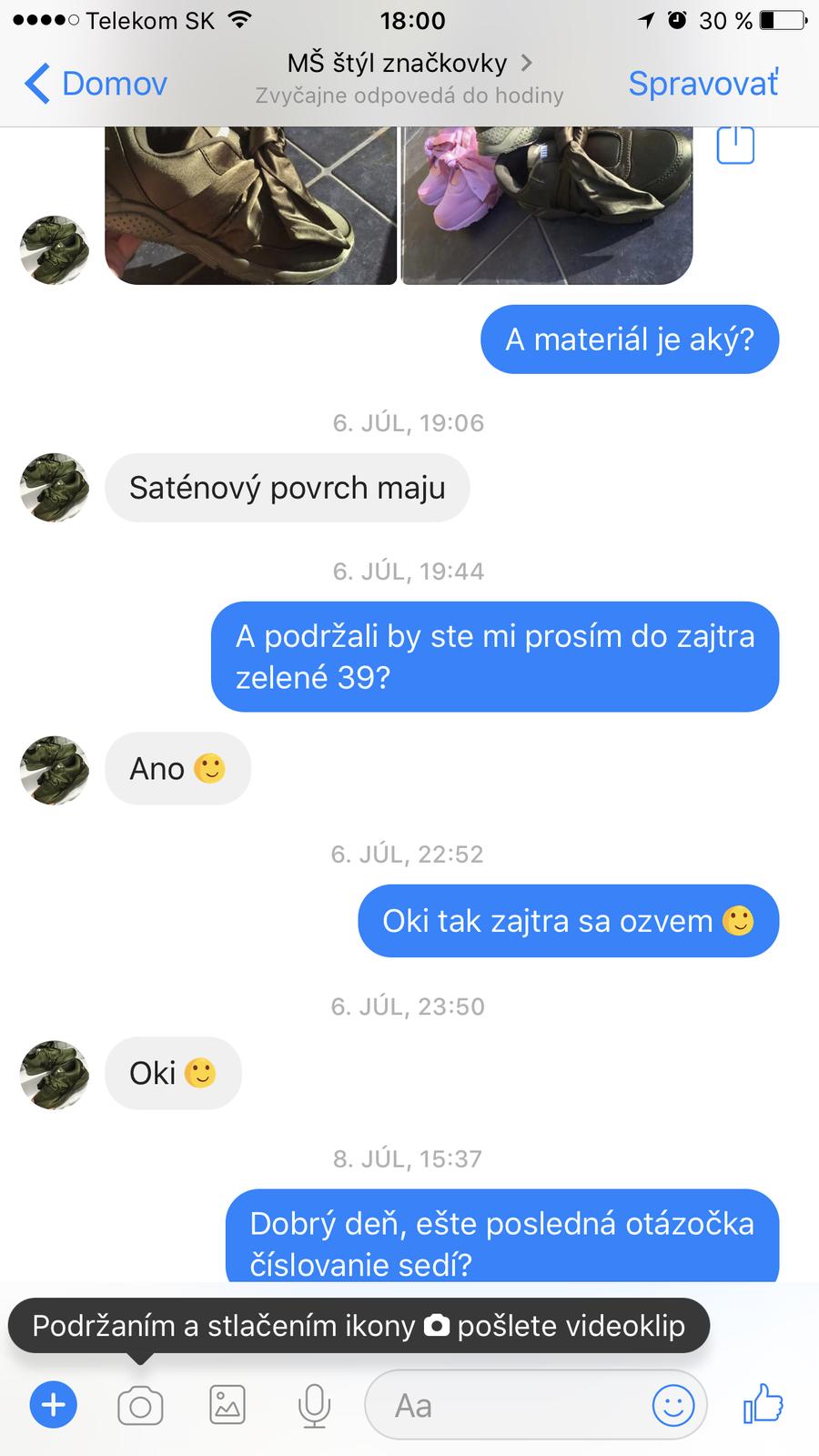Open the photo gallery picker
Image resolution: width=819 pixels, height=1456 pixels.
pos(227,1405)
